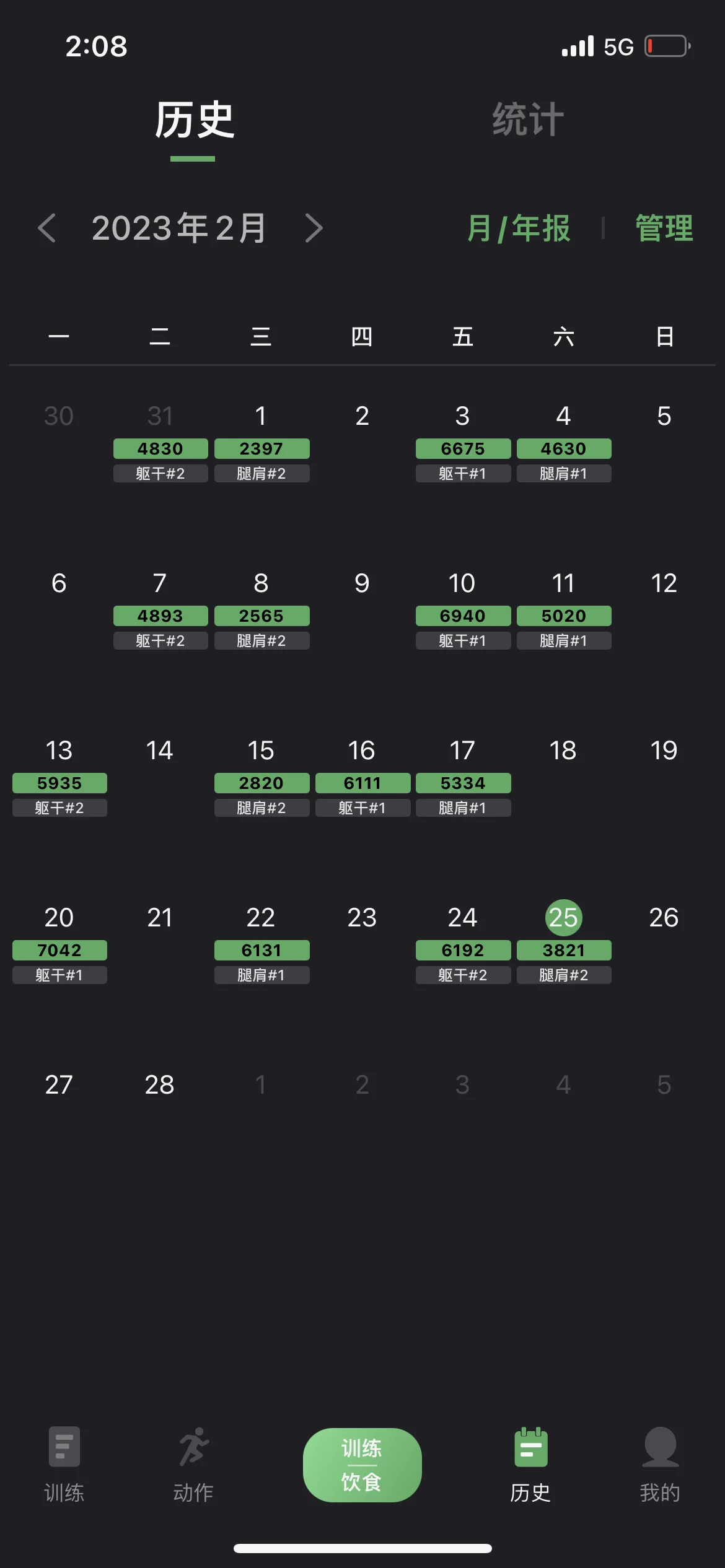725x1568 pixels.
Task: Tap the 管理 link
Action: coord(664,228)
